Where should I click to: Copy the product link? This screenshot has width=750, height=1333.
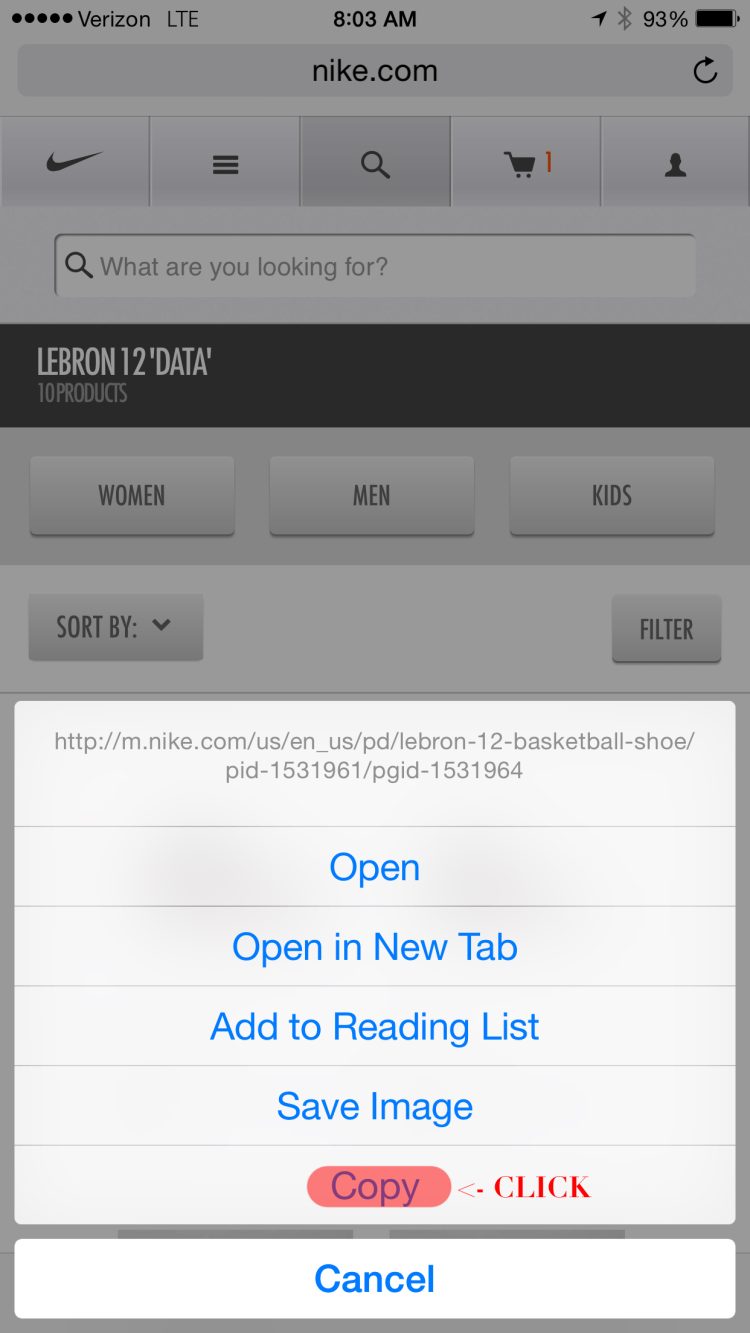click(376, 1186)
